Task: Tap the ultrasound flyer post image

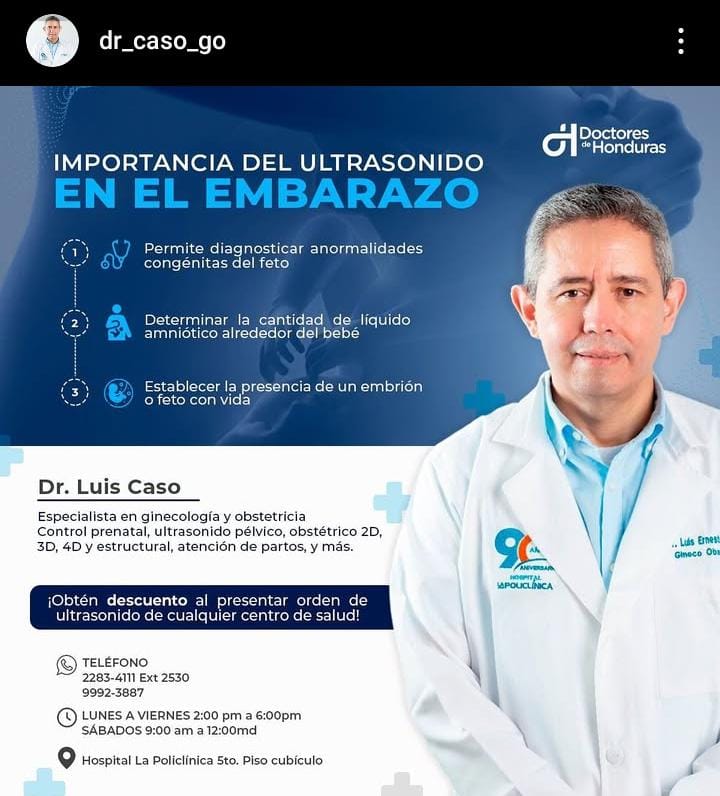Action: point(360,440)
